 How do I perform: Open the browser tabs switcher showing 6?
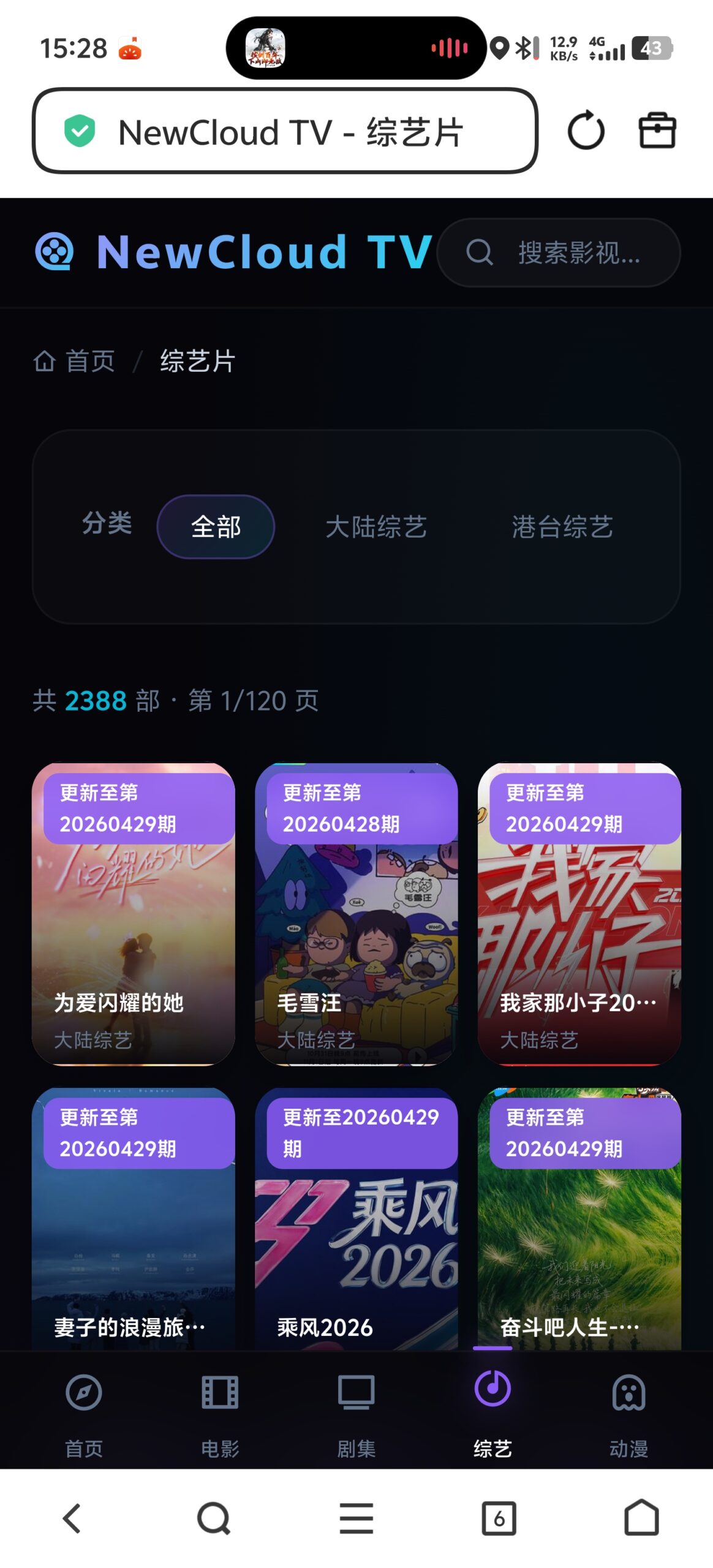tap(499, 1517)
